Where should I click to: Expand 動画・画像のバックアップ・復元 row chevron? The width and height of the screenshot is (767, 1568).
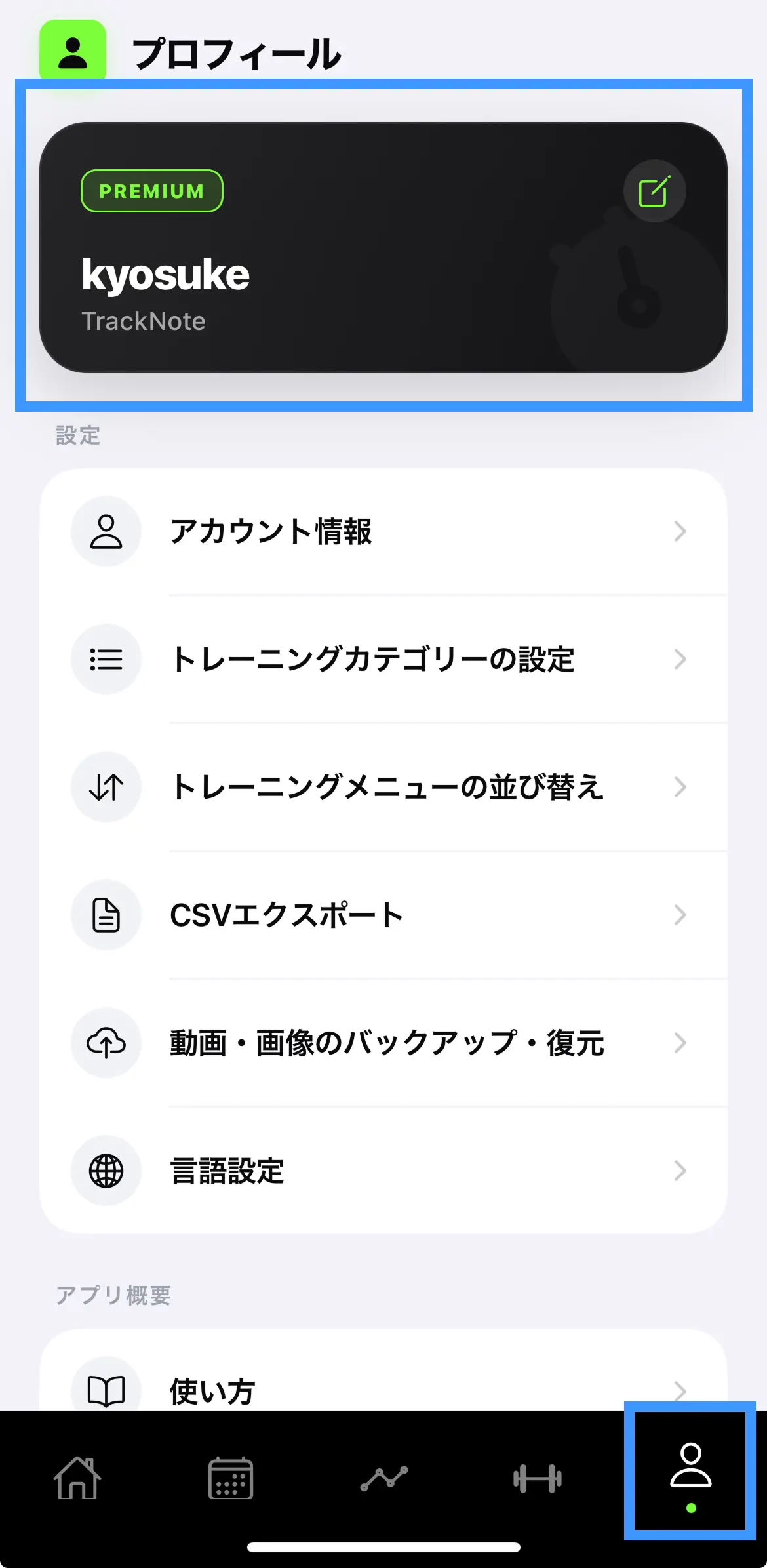pyautogui.click(x=680, y=1043)
